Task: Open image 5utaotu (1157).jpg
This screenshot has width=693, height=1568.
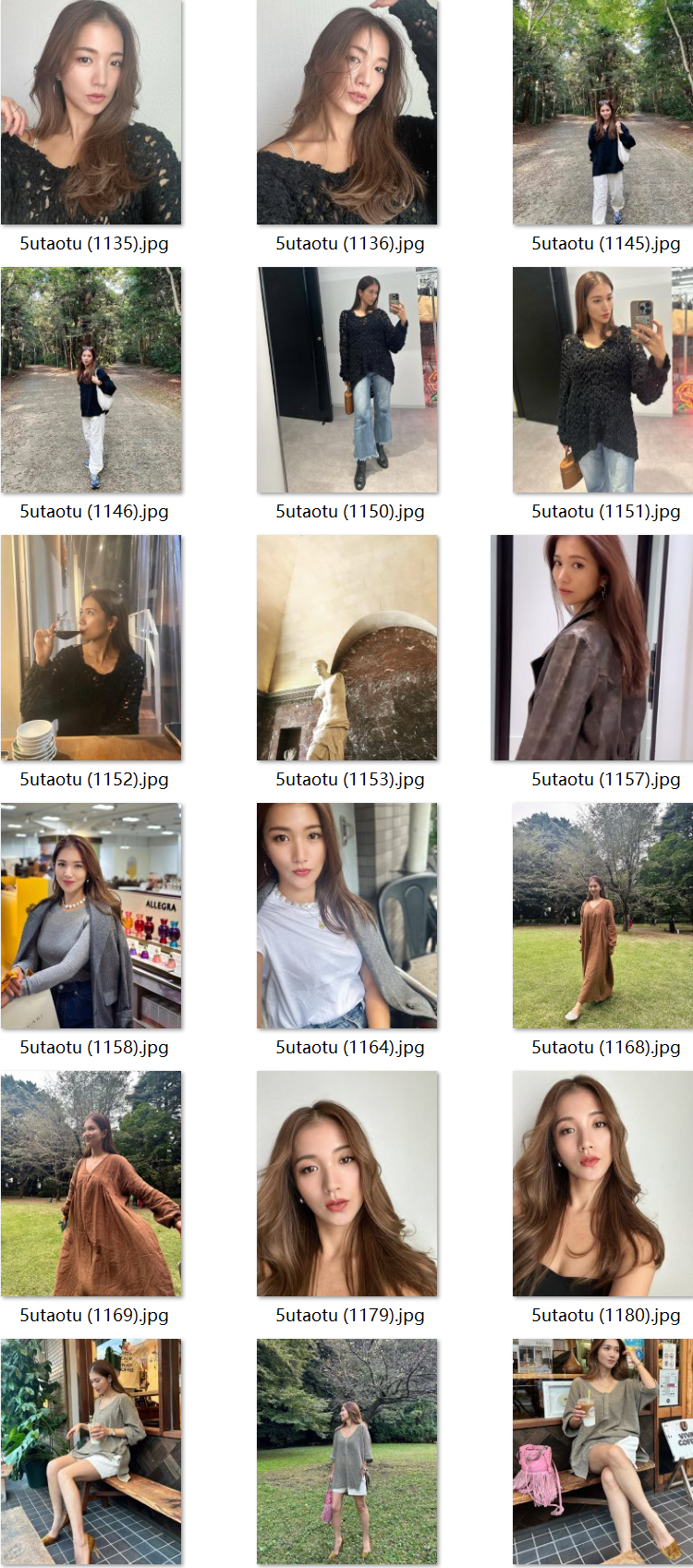Action: (x=591, y=648)
